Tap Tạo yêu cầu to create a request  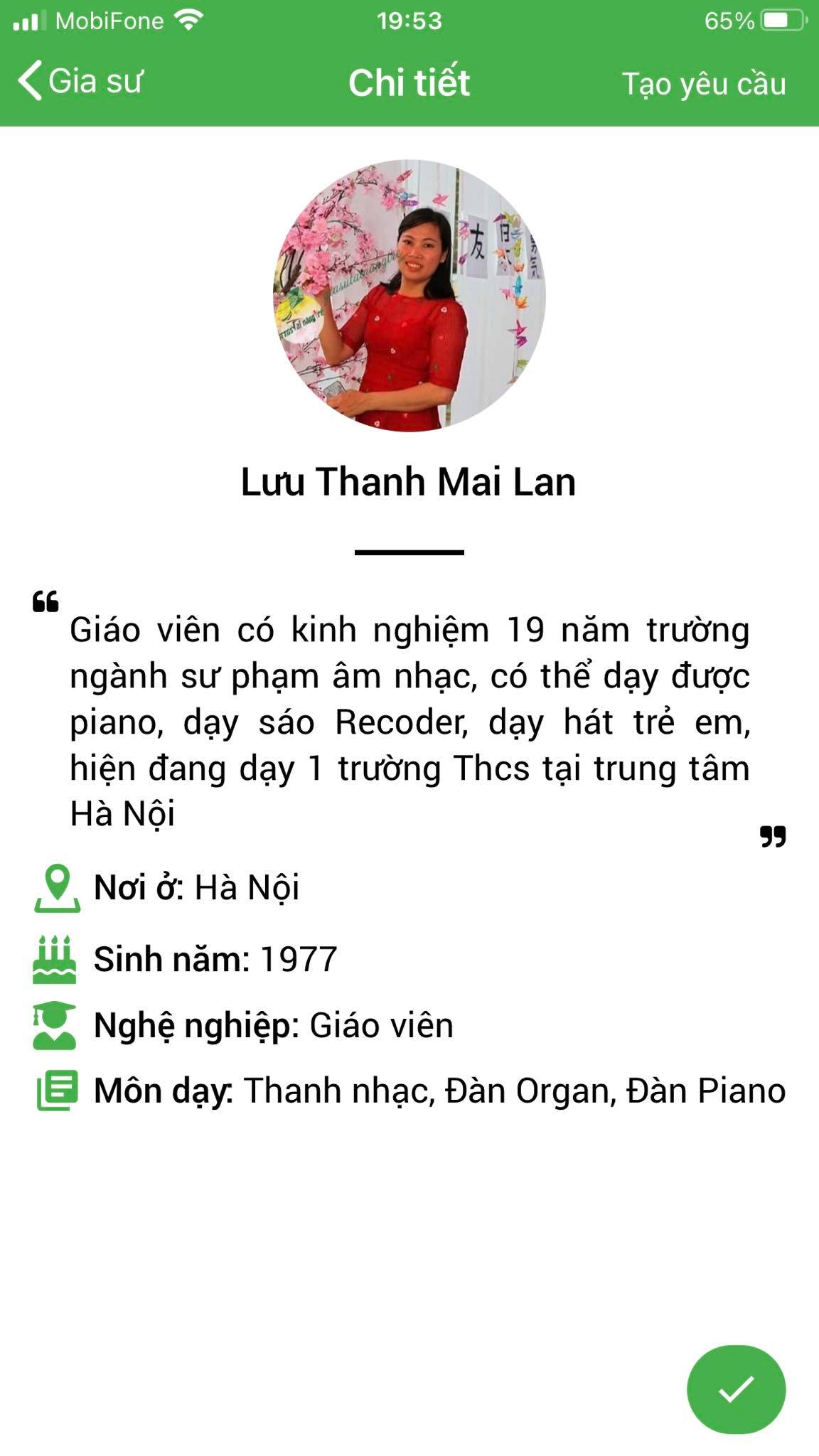[704, 84]
